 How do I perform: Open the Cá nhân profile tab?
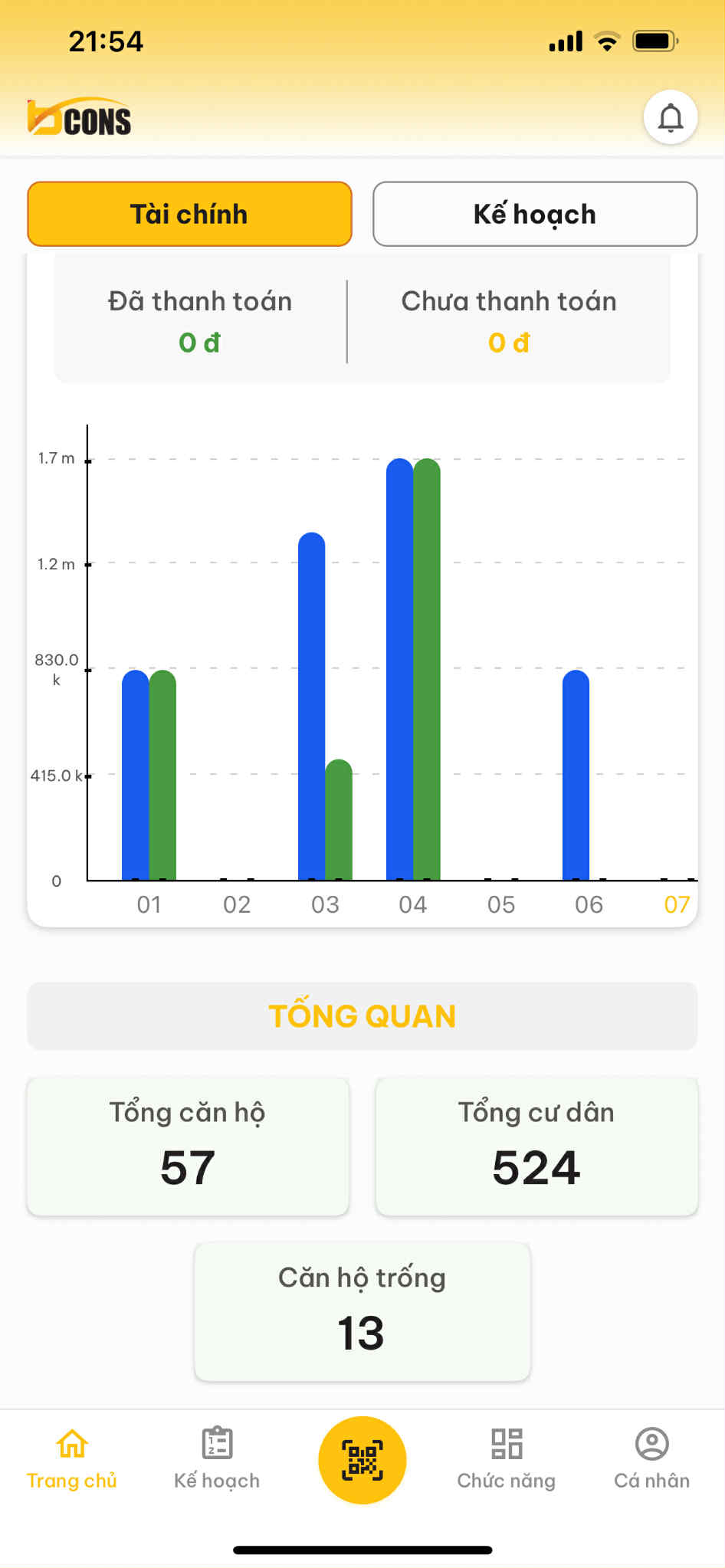tap(652, 1459)
